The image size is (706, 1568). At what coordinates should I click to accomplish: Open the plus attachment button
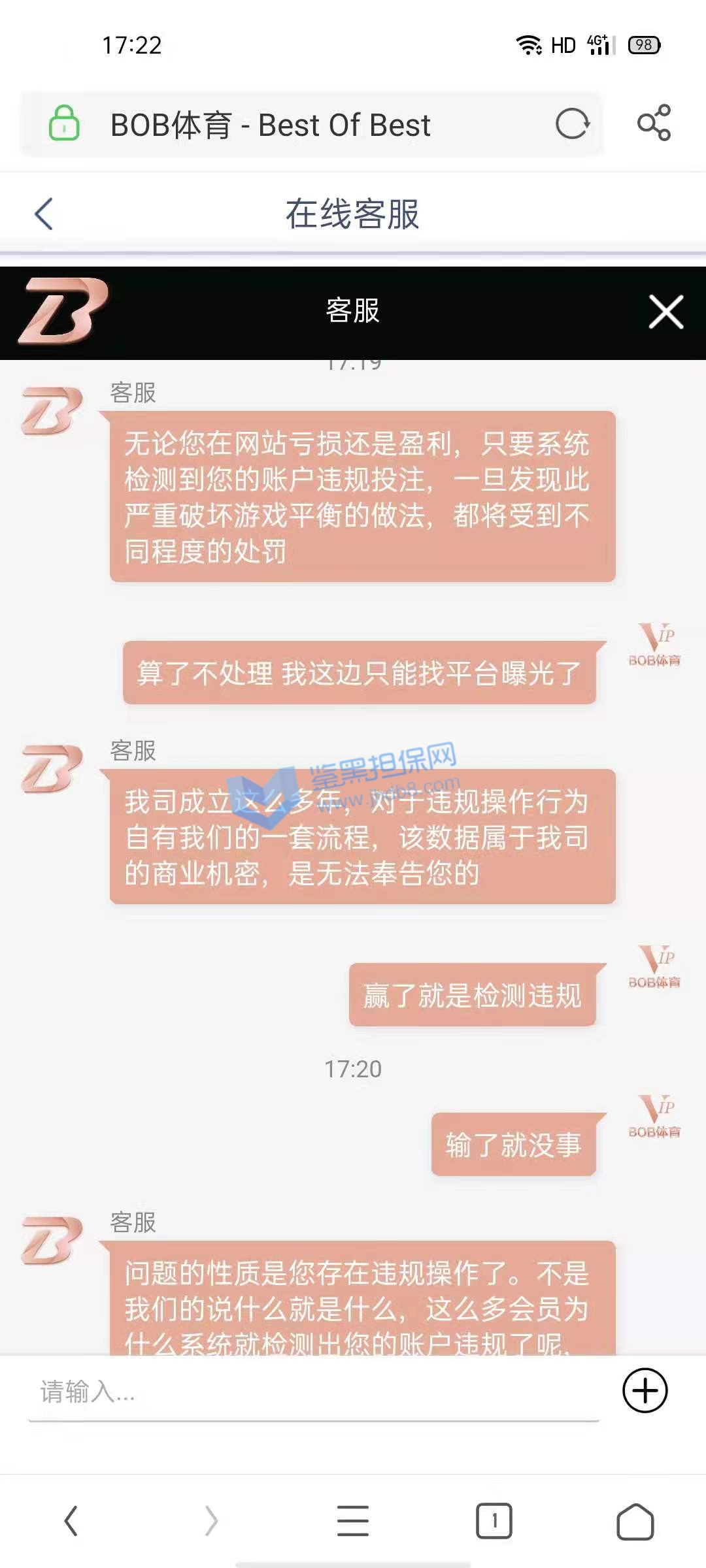tap(645, 1391)
